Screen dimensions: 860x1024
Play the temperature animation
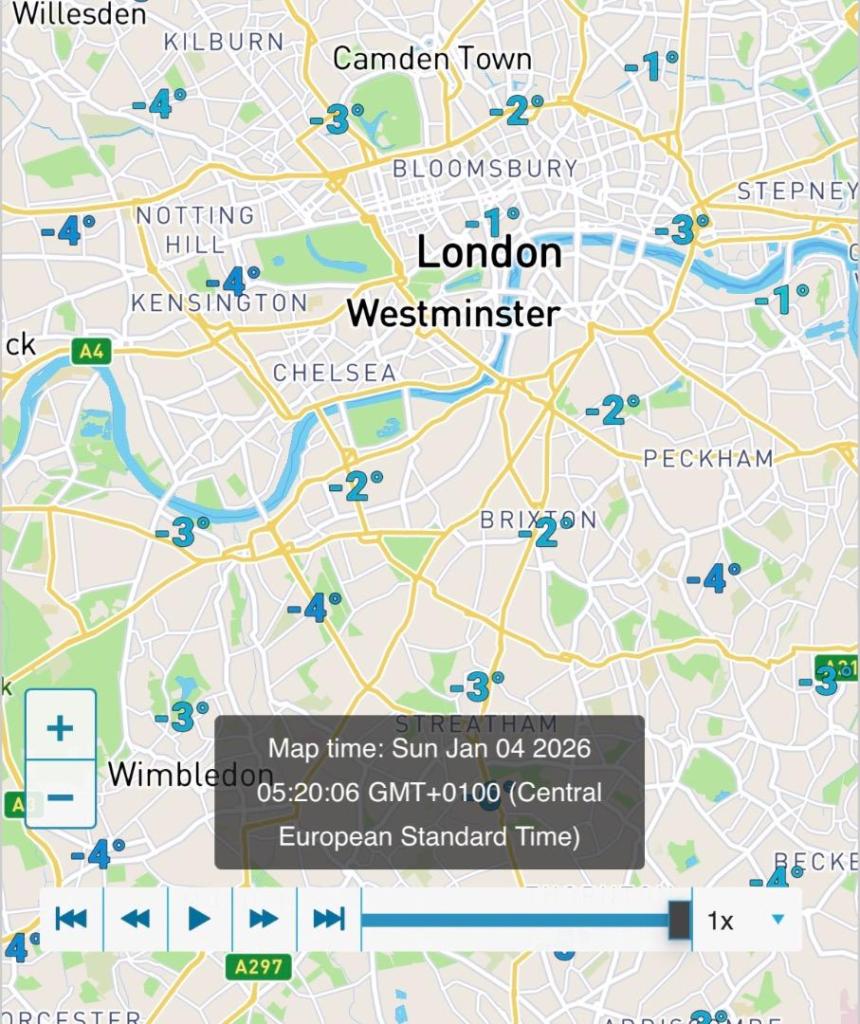click(200, 919)
